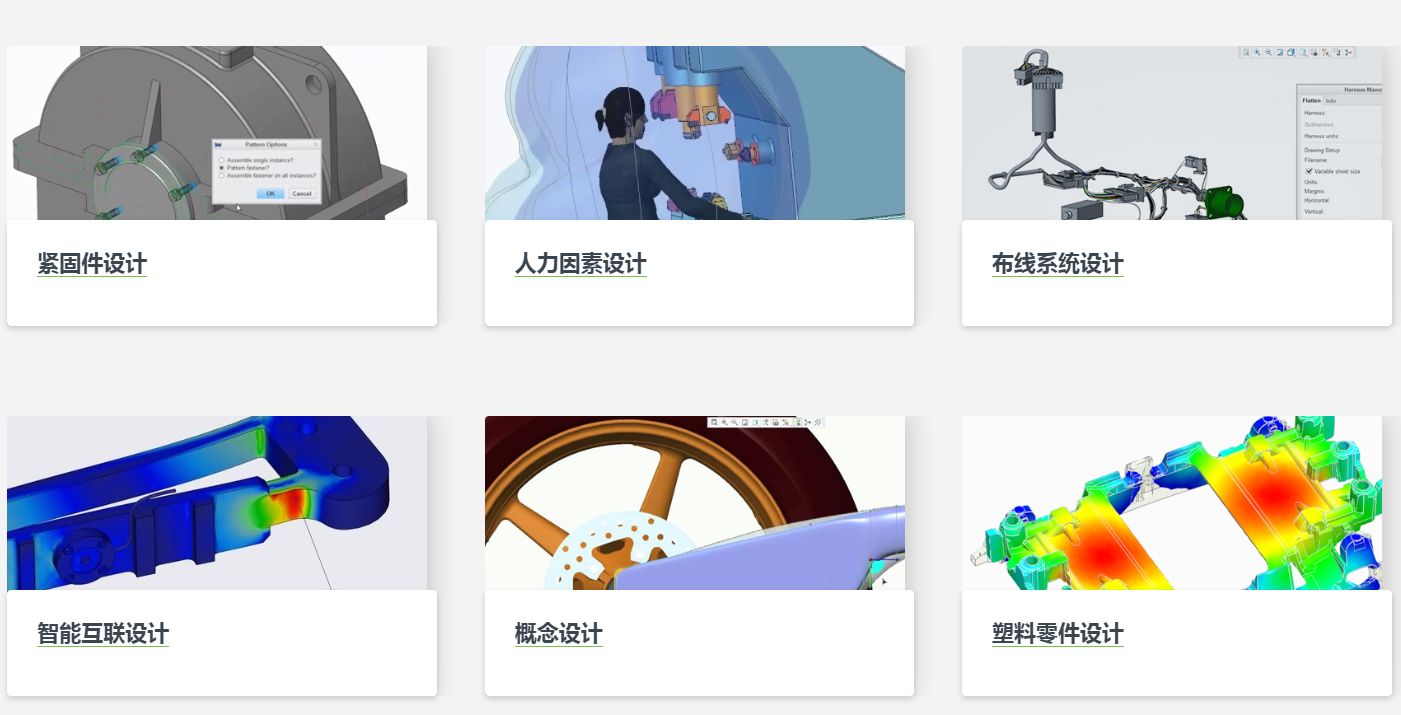Tap the concept design wheel image
The width and height of the screenshot is (1401, 715).
coord(694,502)
